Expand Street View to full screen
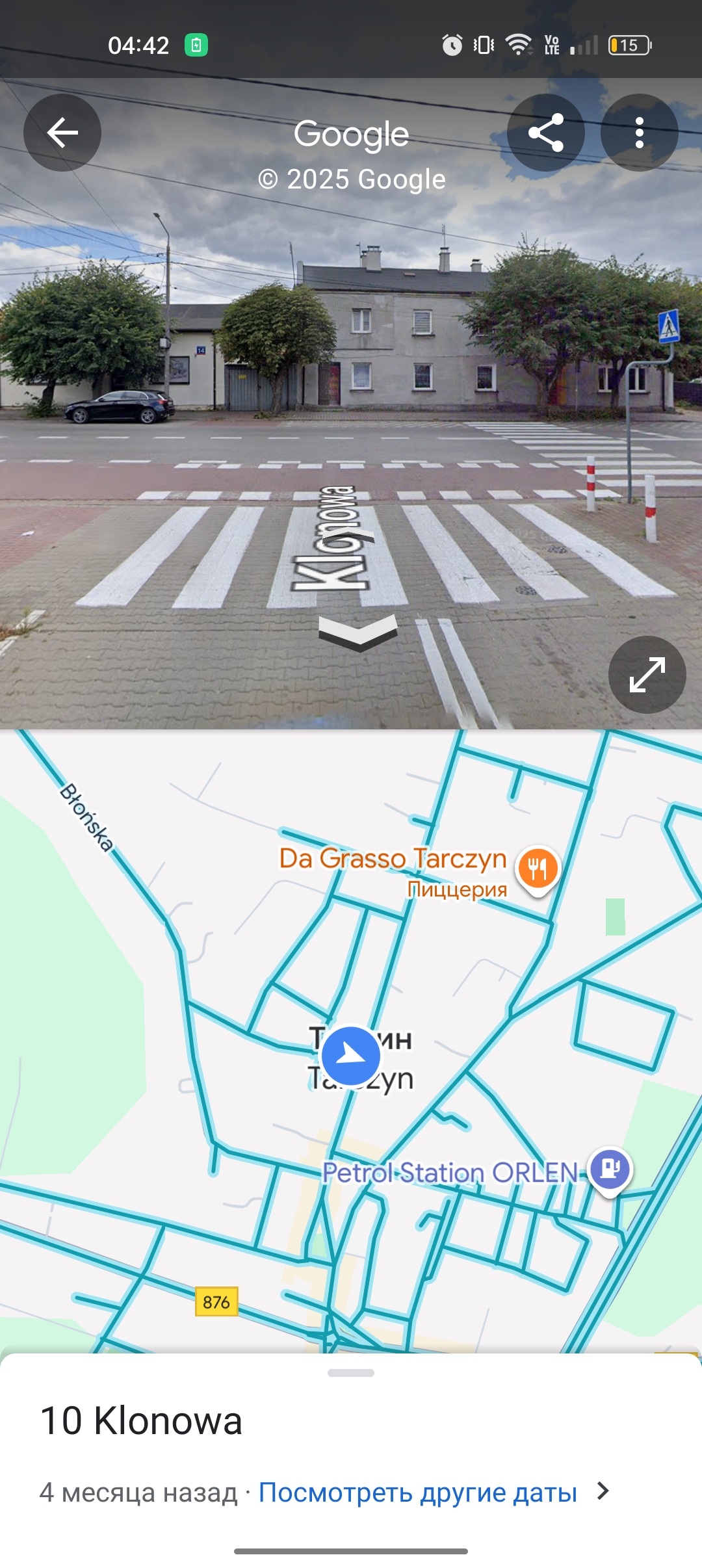 pos(647,675)
